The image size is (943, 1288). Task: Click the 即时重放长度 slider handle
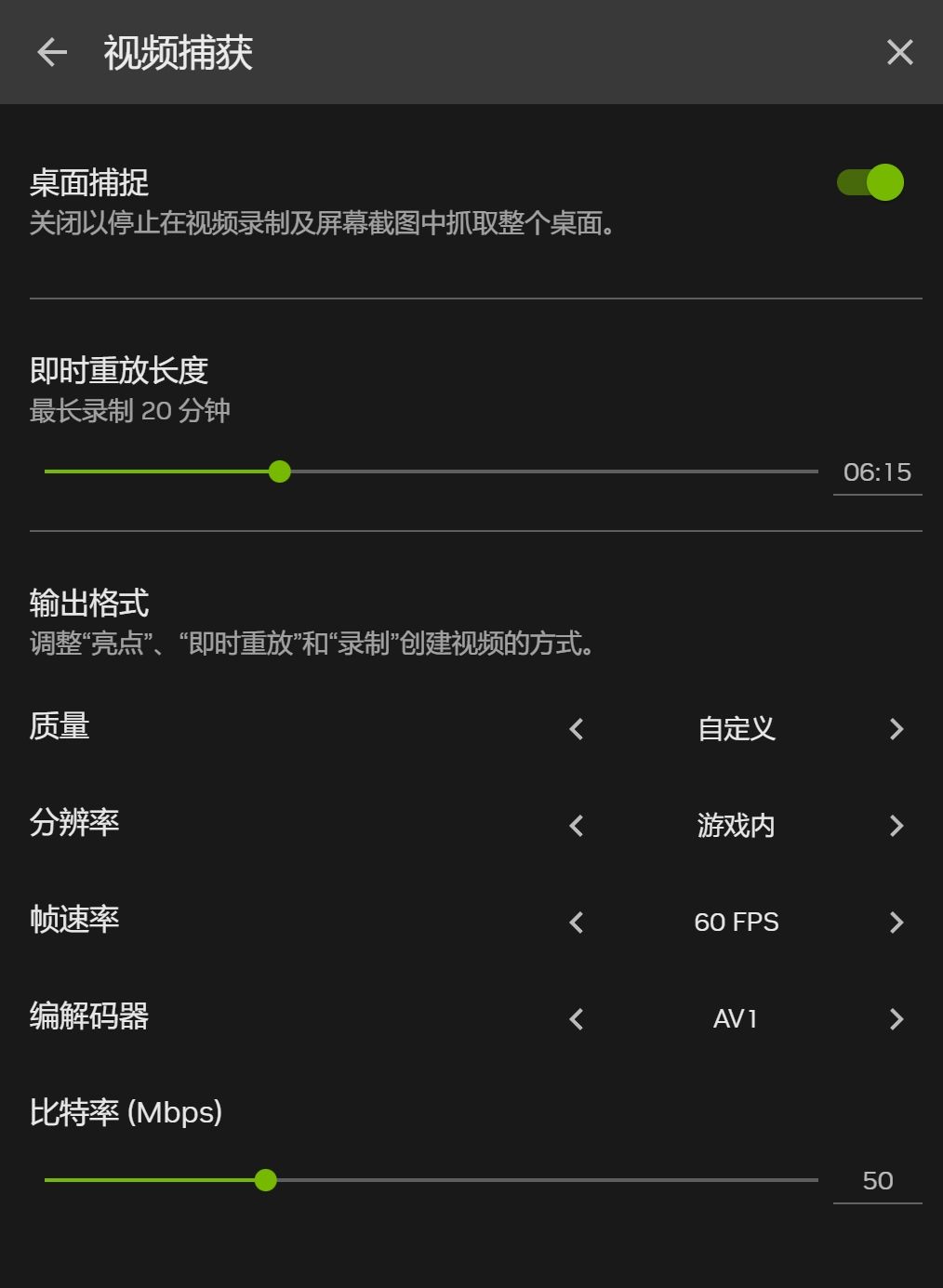coord(279,471)
